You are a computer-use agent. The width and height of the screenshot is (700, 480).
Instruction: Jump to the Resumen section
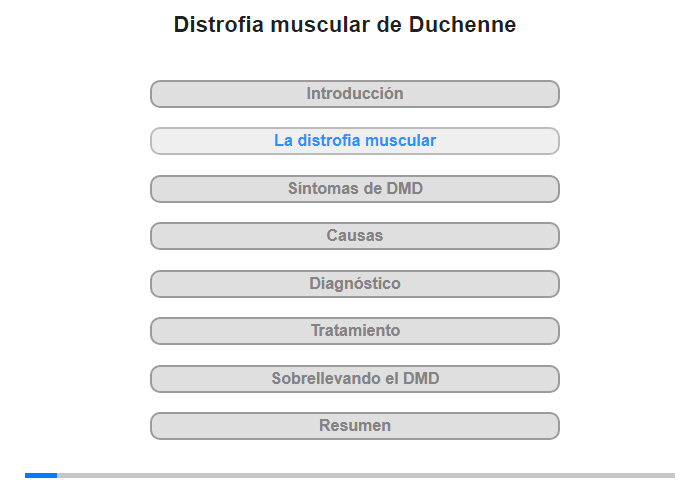355,426
